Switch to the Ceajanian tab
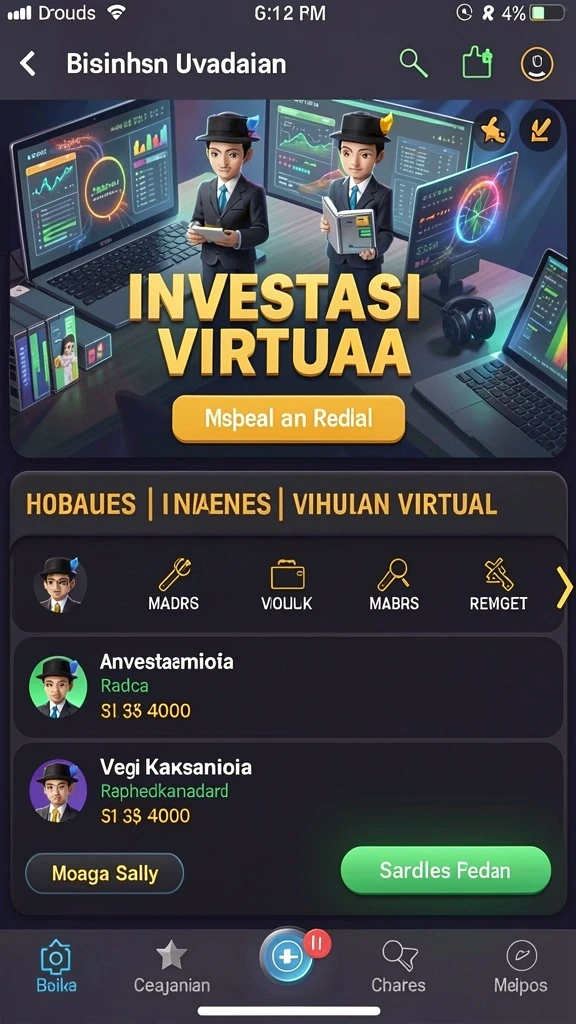 pyautogui.click(x=172, y=967)
